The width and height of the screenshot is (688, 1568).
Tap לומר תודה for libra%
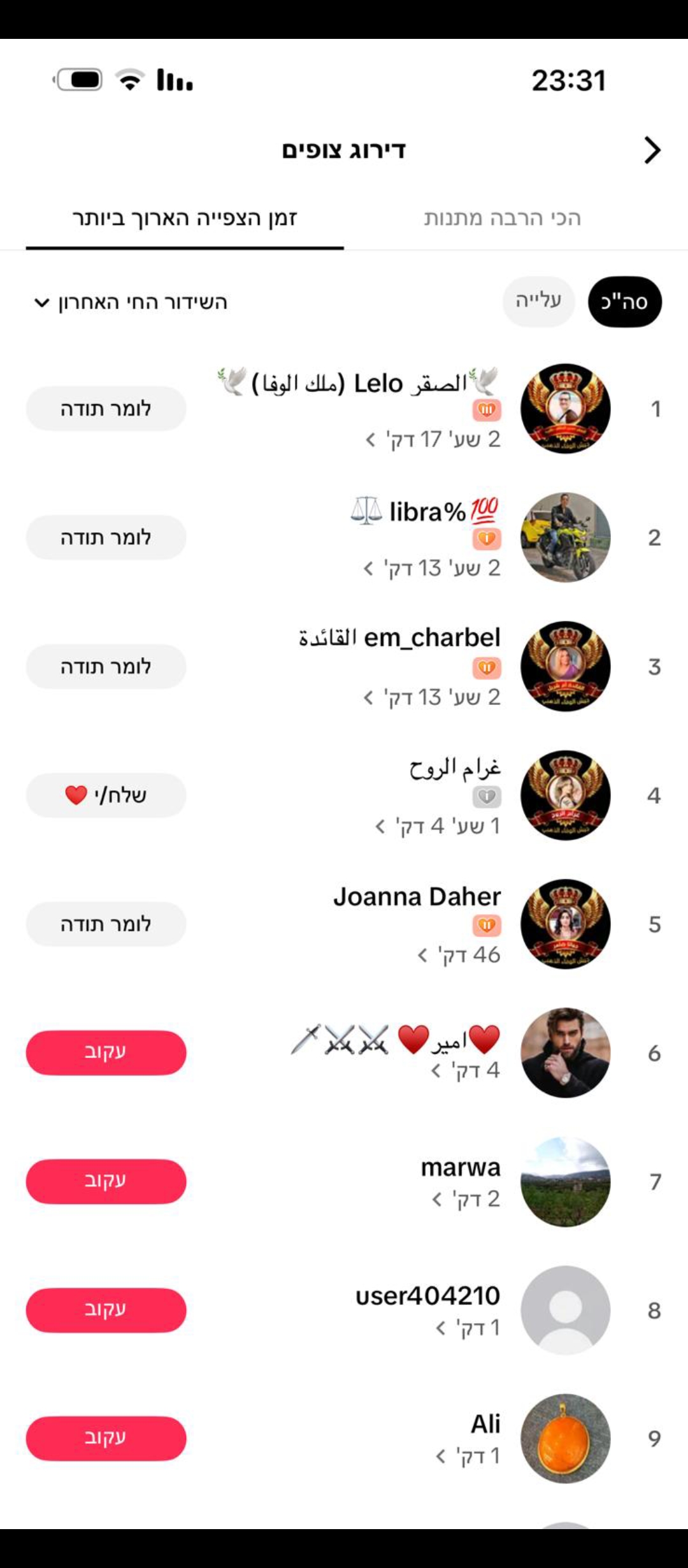pos(106,537)
